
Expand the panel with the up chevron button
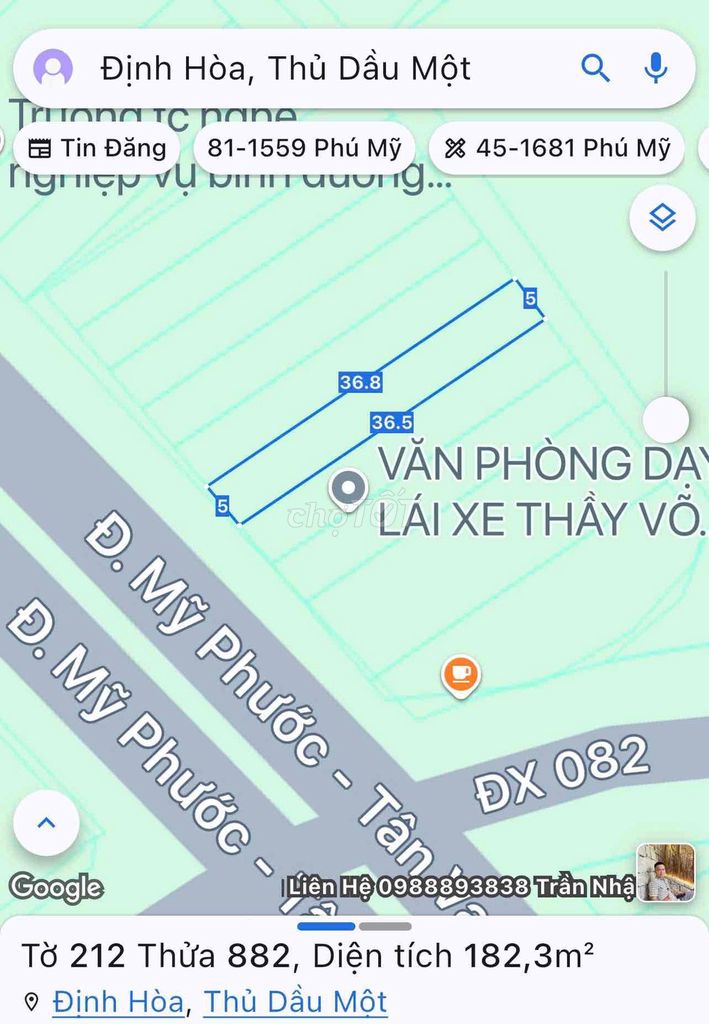pos(46,823)
